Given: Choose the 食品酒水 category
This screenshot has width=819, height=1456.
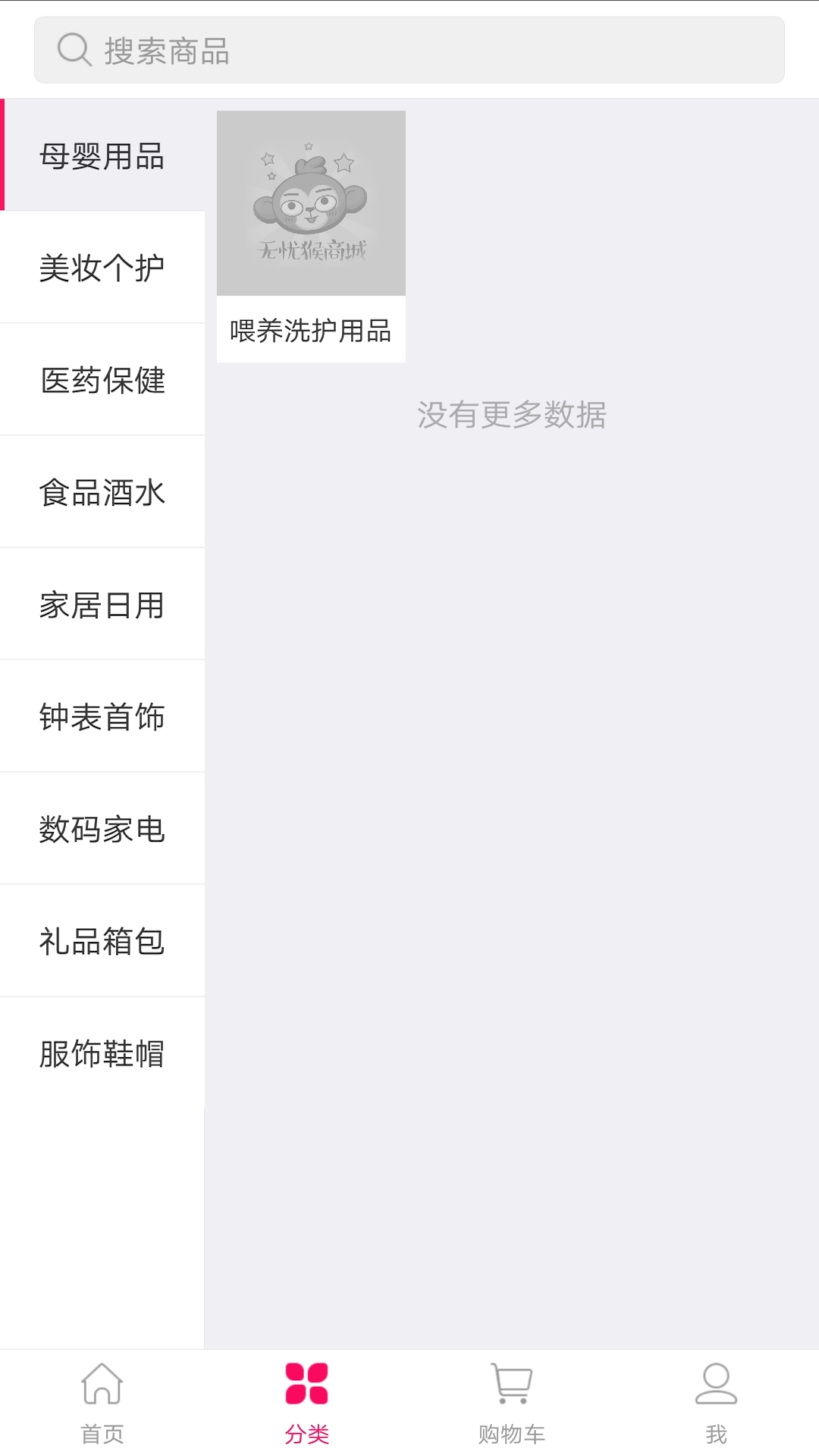Looking at the screenshot, I should pos(102,492).
